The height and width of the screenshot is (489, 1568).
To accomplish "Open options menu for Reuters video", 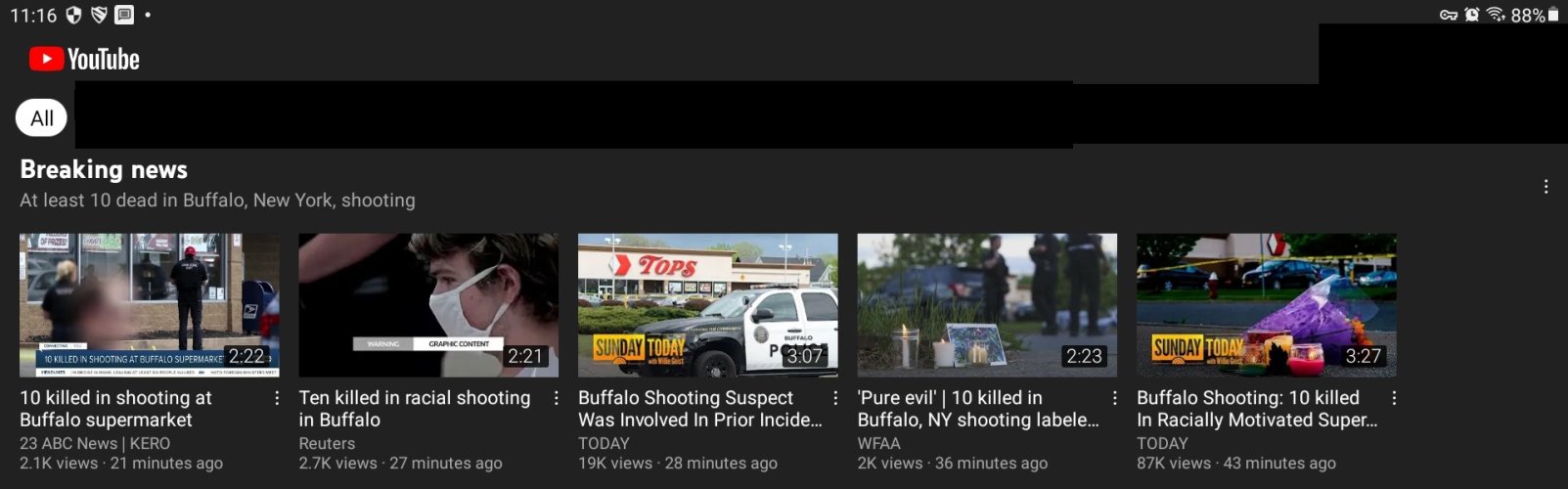I will click(556, 398).
